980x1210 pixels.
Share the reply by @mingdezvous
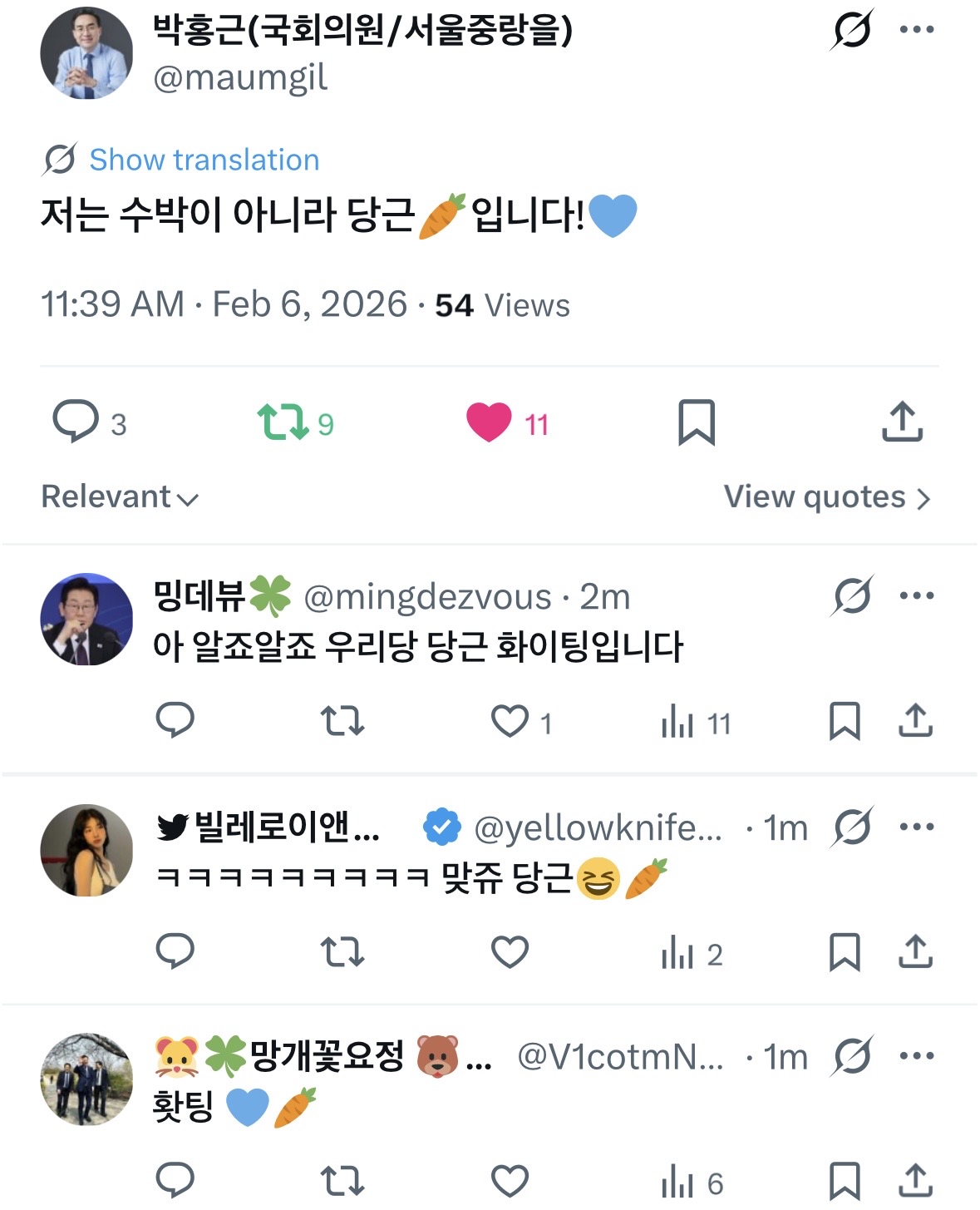point(915,721)
